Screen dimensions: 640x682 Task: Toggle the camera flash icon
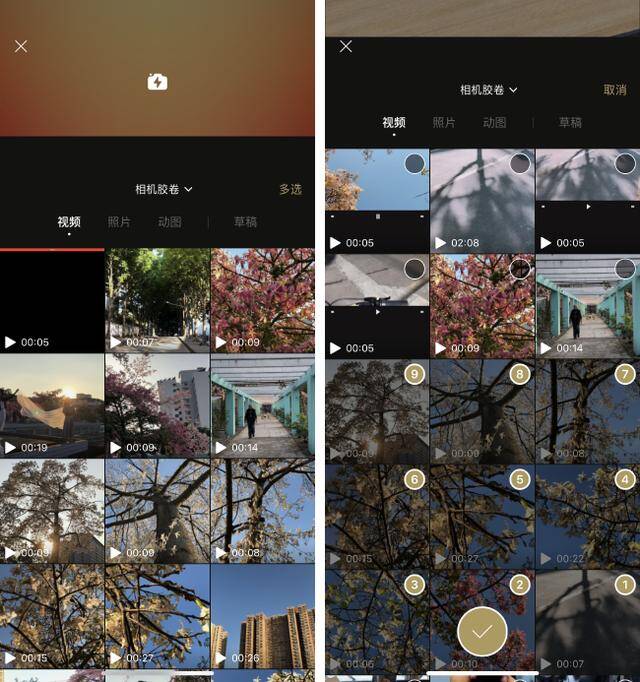click(157, 82)
